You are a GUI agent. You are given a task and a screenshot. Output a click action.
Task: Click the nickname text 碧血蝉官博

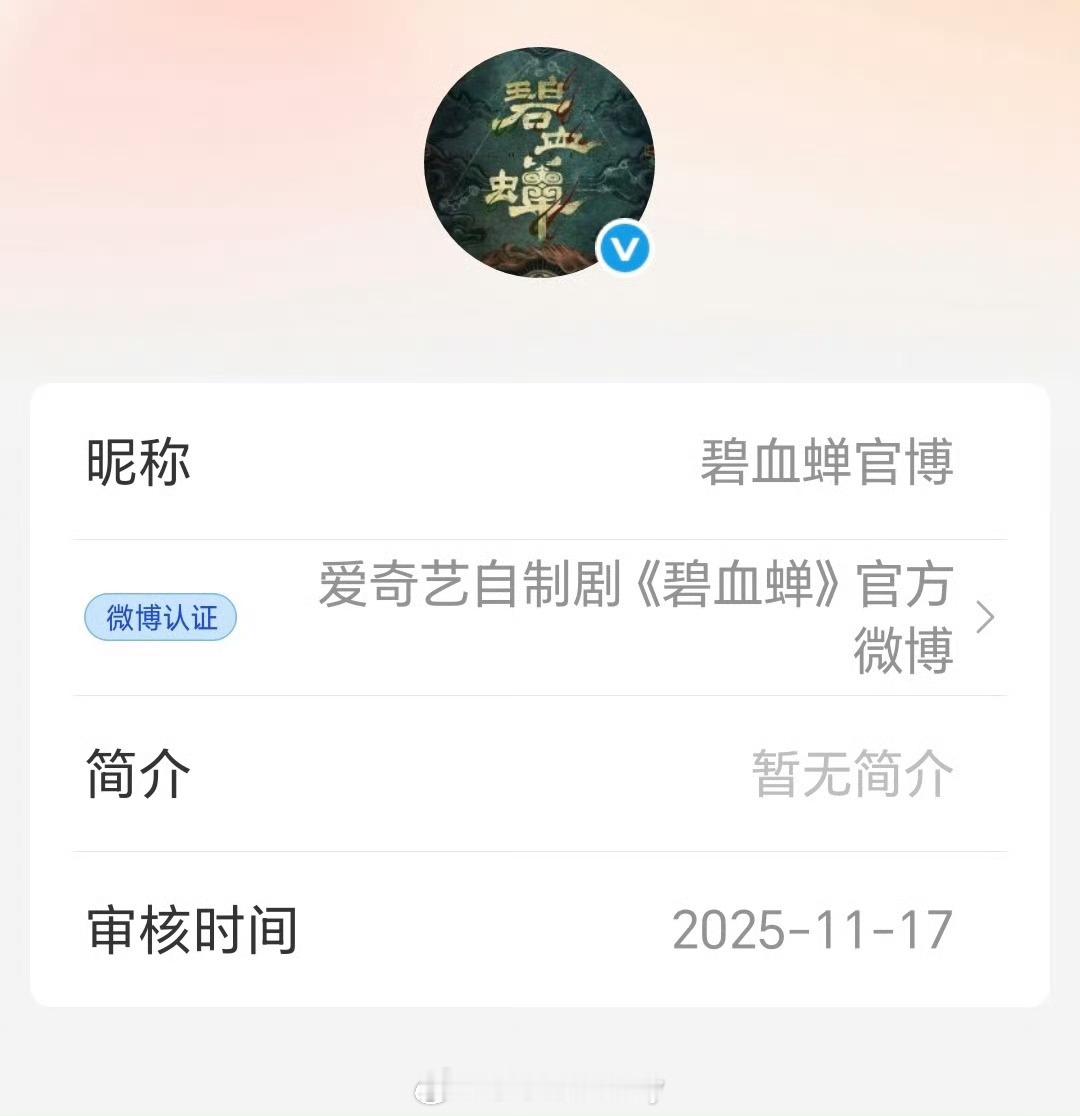(x=827, y=463)
